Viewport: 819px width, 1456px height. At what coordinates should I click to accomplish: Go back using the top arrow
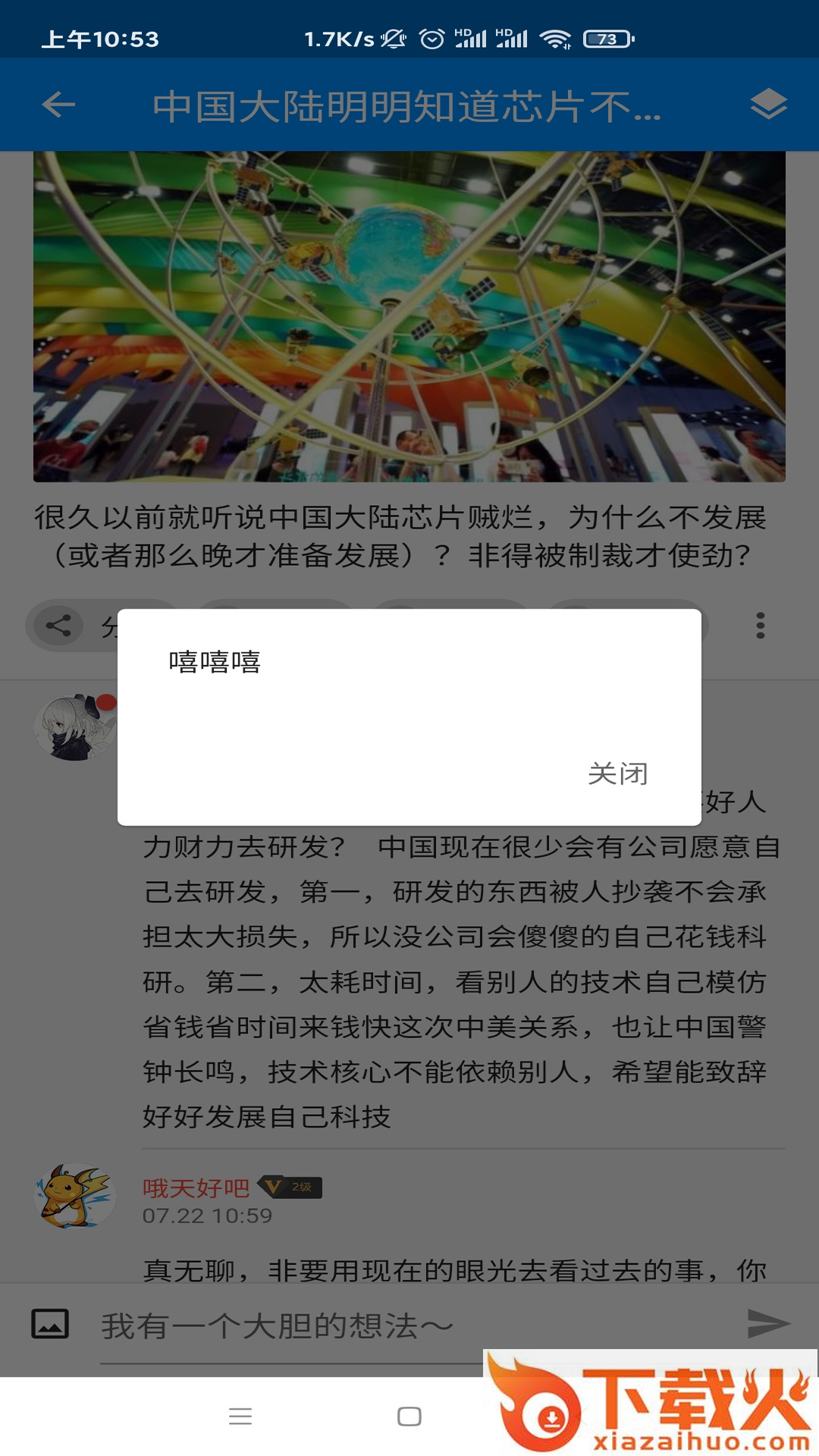(x=58, y=105)
